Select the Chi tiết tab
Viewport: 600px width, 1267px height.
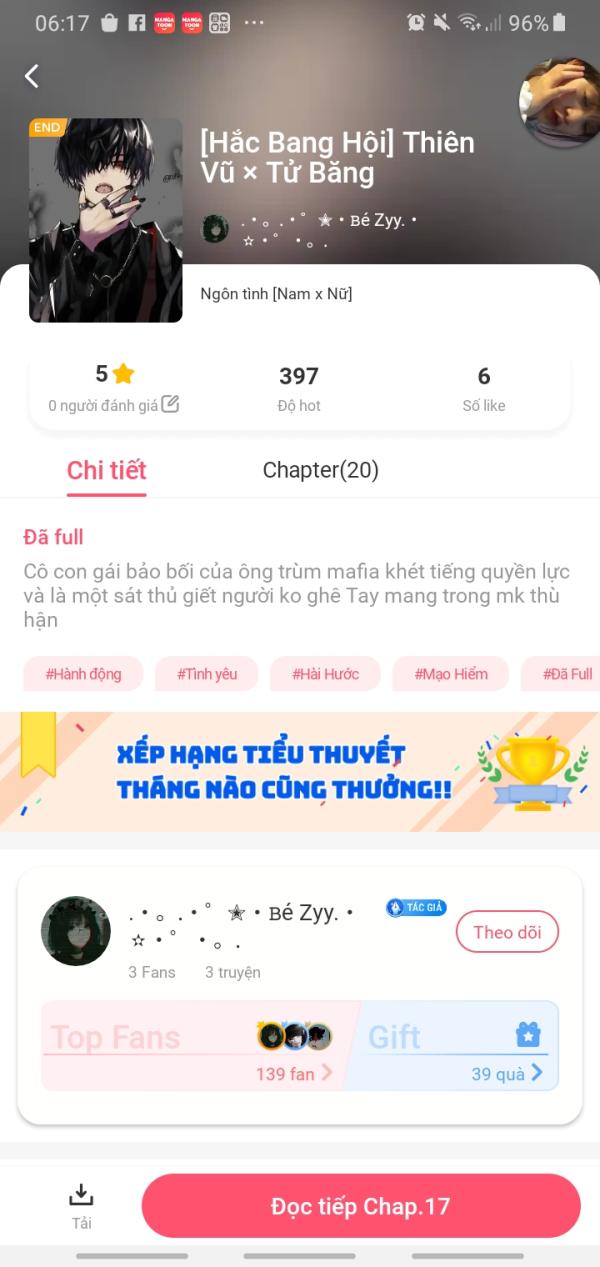(x=106, y=470)
